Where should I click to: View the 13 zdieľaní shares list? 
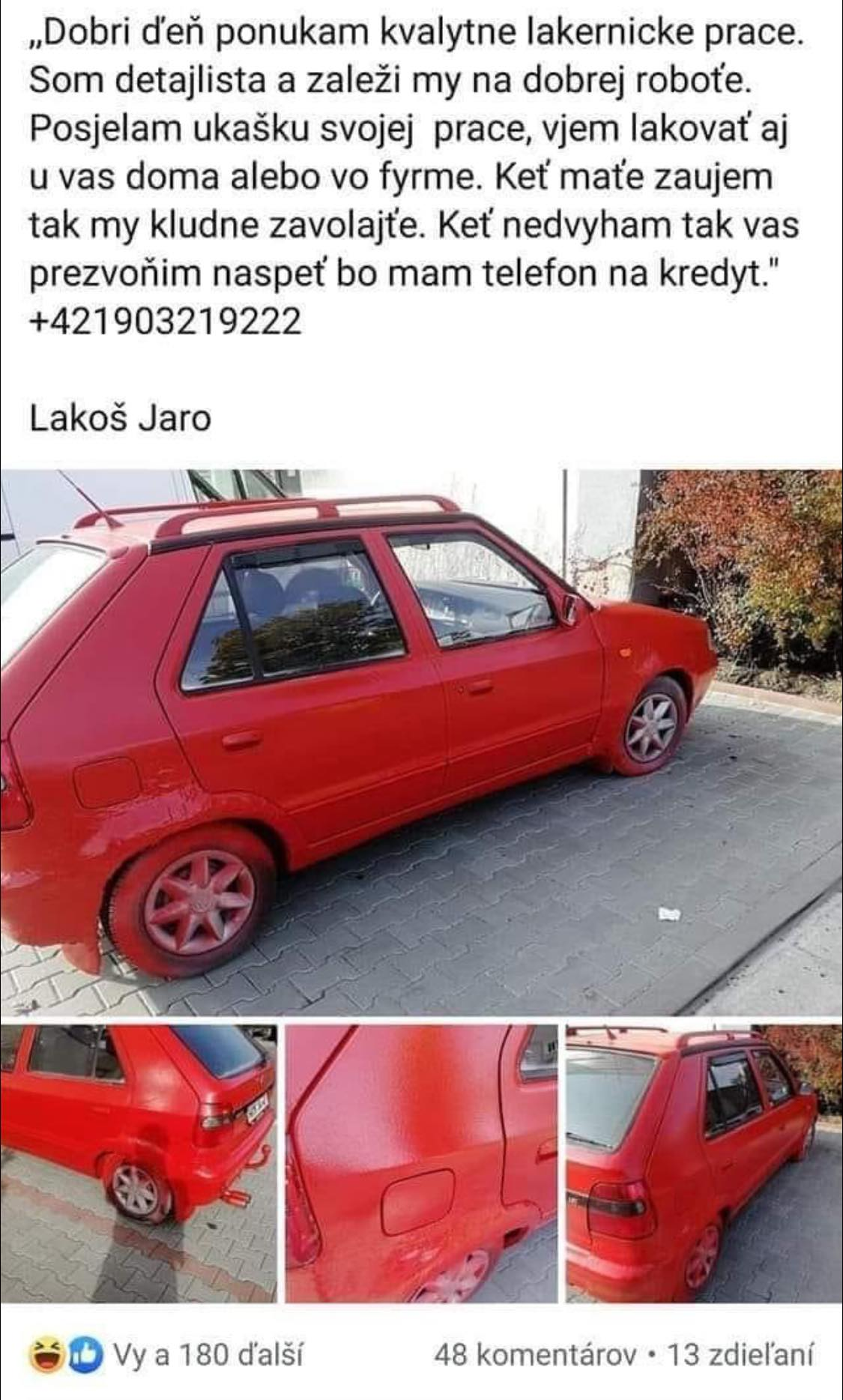click(740, 1354)
